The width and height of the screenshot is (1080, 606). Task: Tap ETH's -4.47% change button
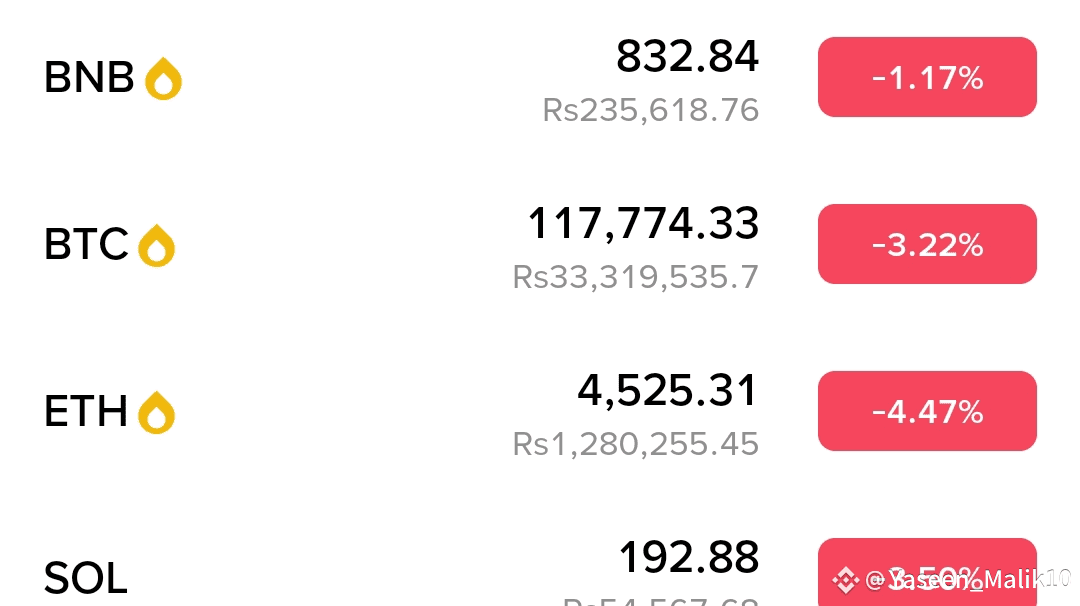[927, 412]
